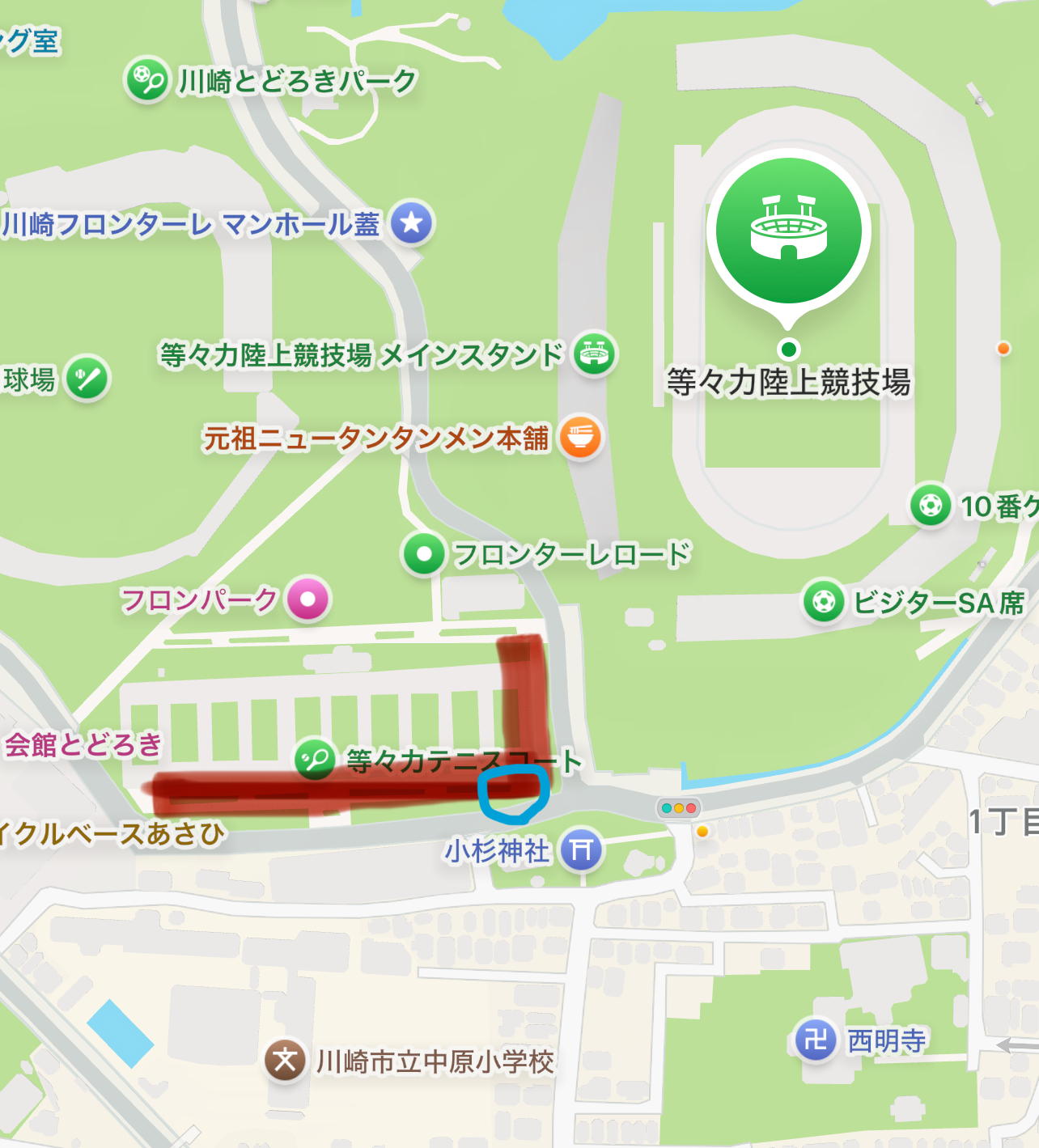Open the フロンパーク pink marker

tap(307, 599)
